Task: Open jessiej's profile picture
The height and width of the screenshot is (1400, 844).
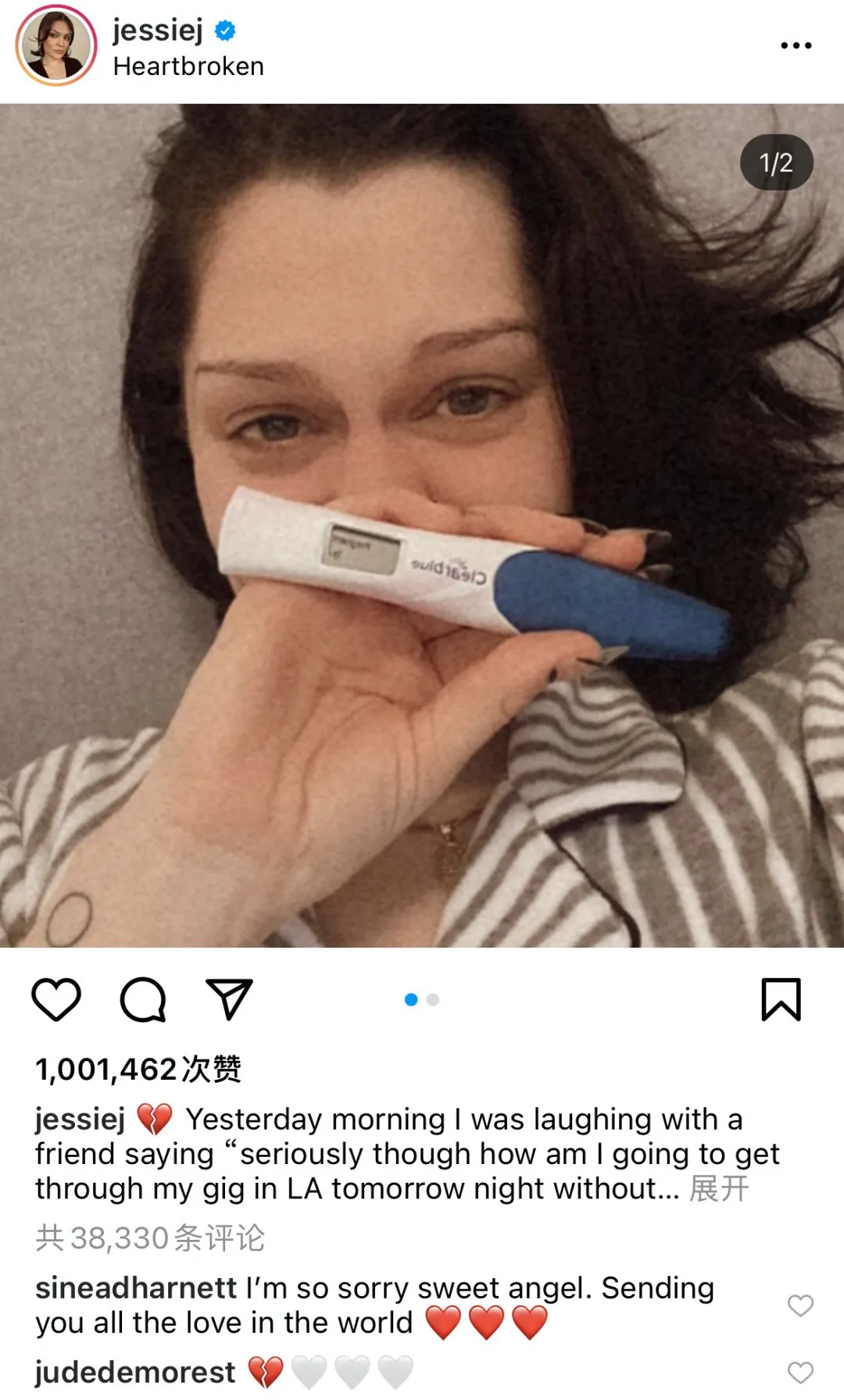Action: 56,46
